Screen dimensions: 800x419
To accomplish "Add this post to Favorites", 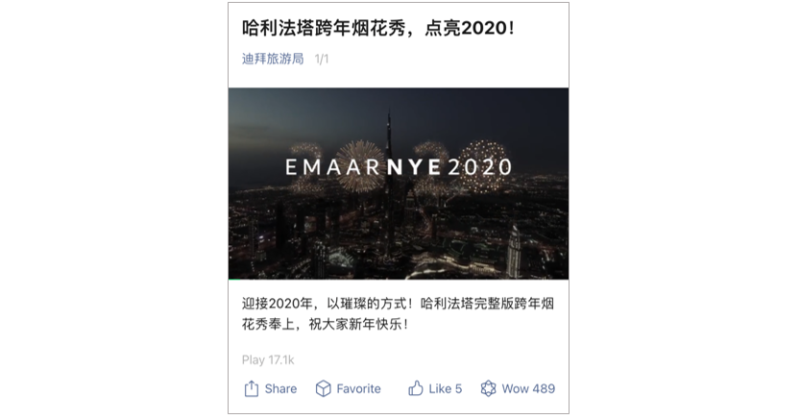I will [x=347, y=388].
